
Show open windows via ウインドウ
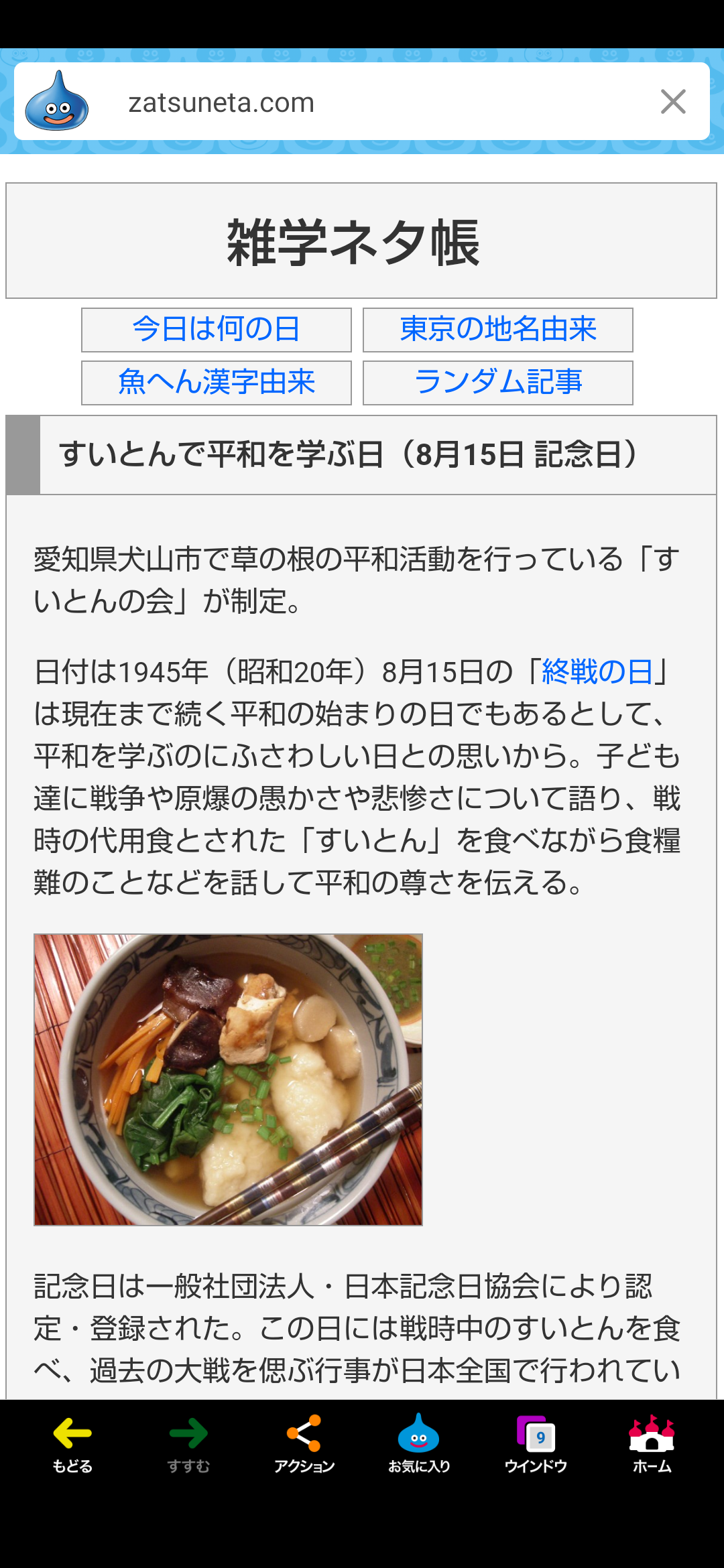(x=536, y=1445)
